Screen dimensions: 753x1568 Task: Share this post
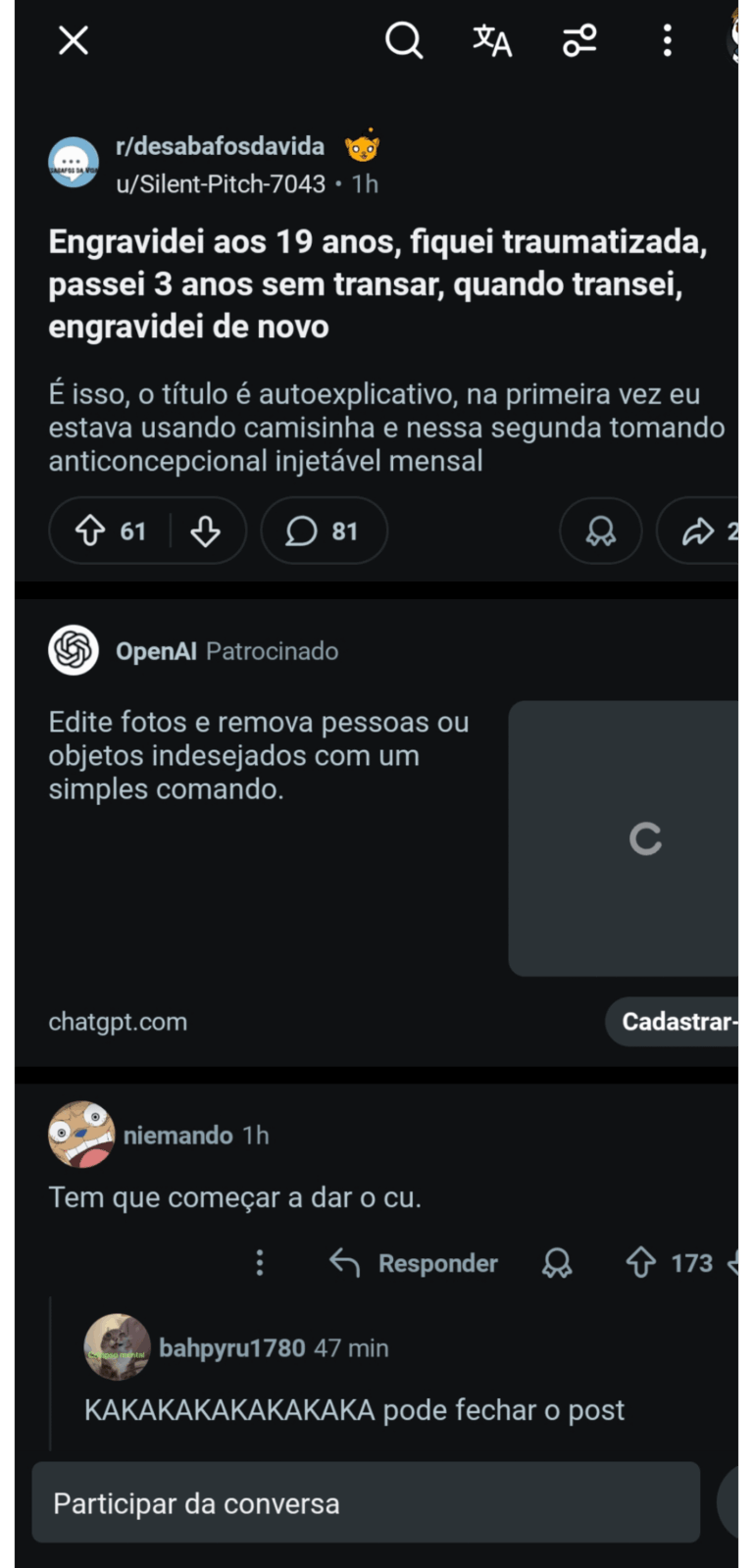click(699, 531)
